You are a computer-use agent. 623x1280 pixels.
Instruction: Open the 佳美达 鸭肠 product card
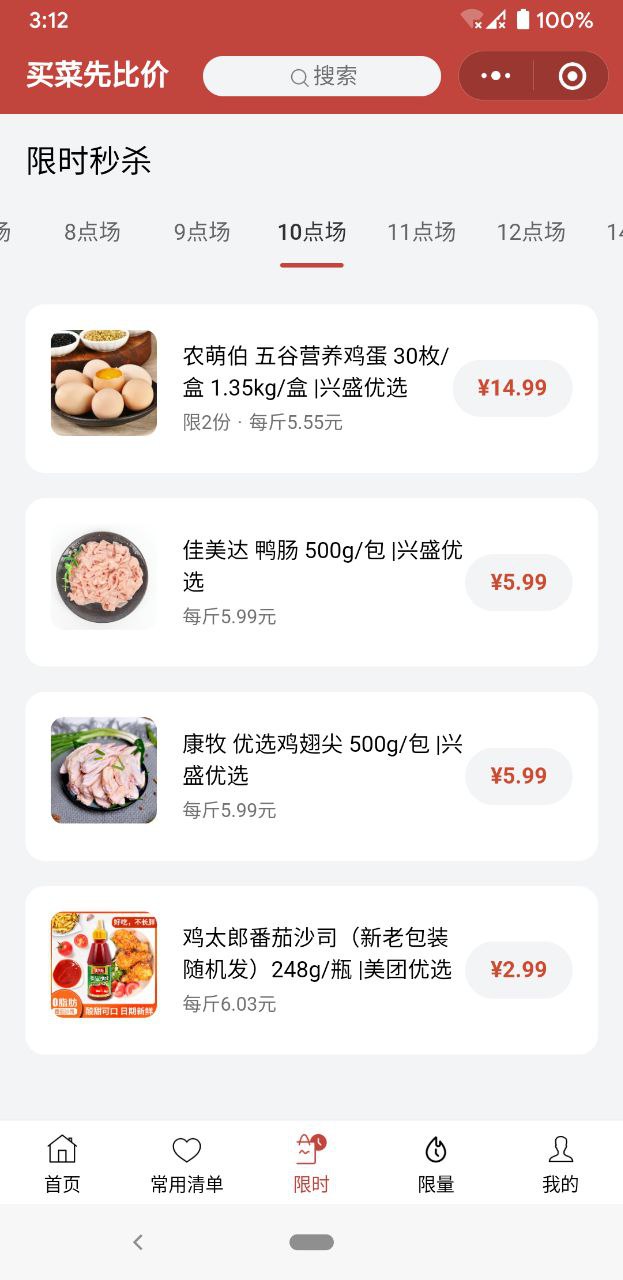coord(312,582)
